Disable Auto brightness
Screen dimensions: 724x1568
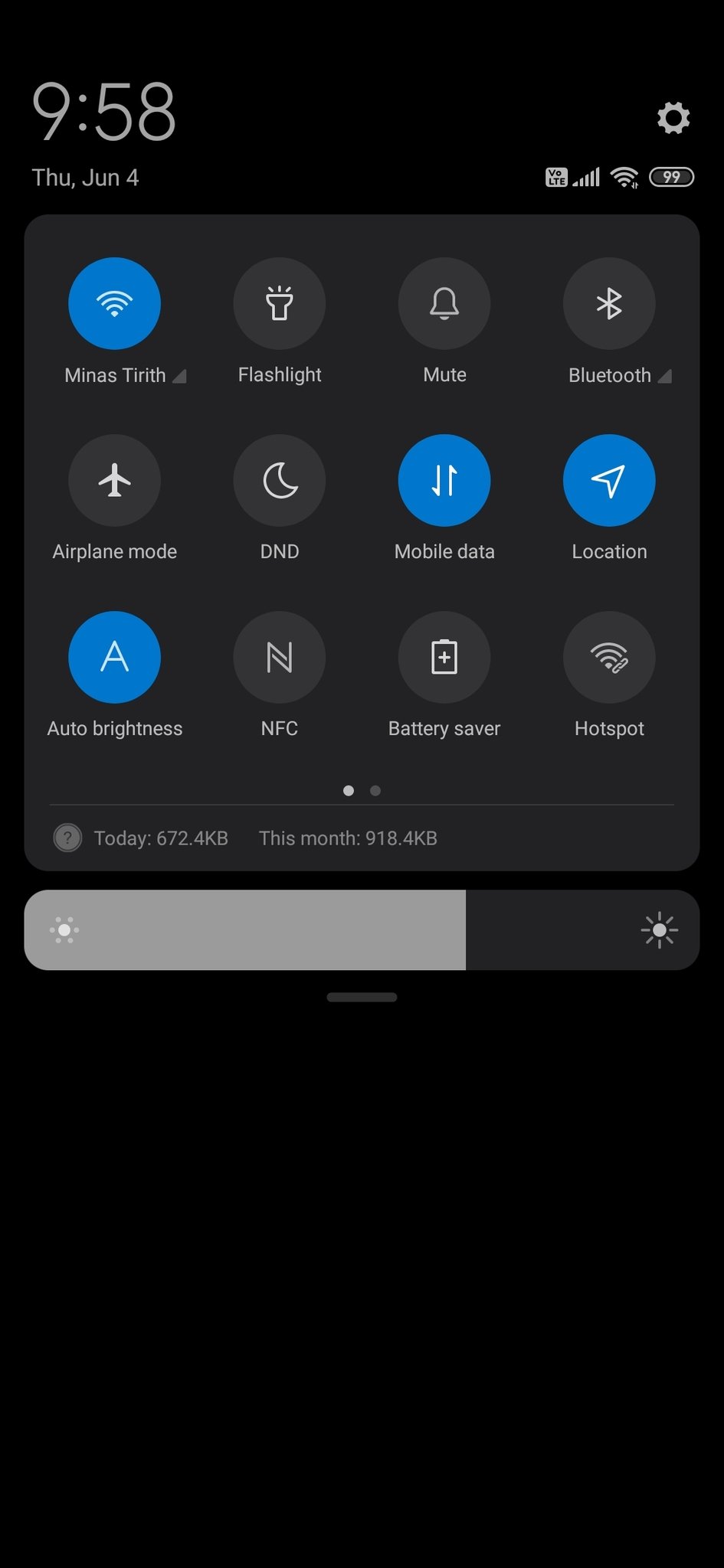[x=114, y=658]
